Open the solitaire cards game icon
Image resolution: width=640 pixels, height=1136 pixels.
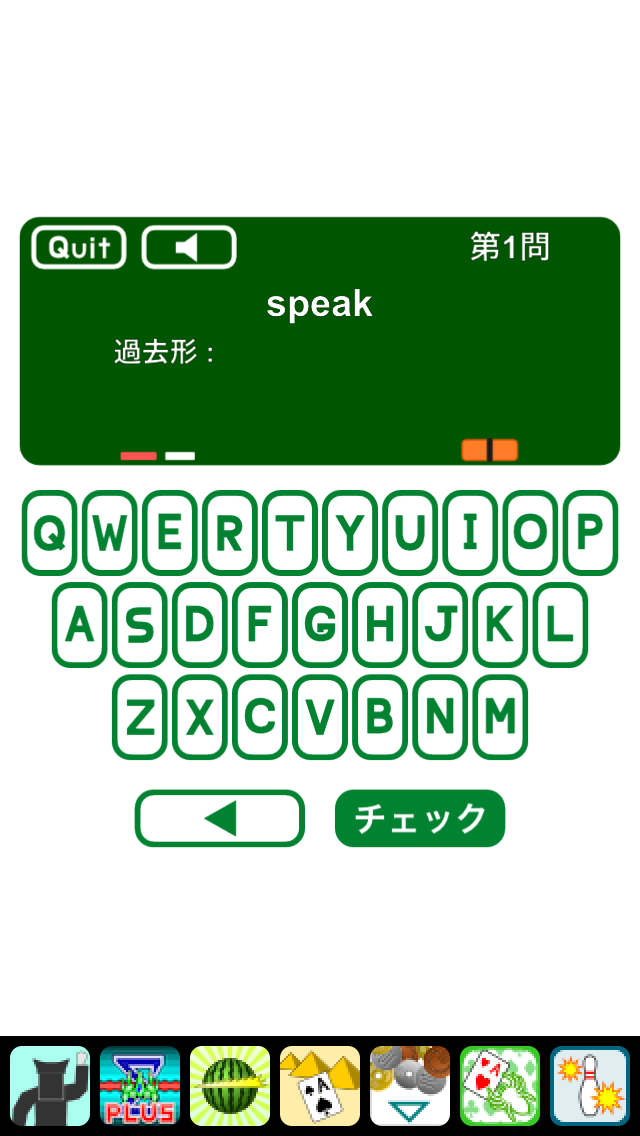coord(500,1086)
